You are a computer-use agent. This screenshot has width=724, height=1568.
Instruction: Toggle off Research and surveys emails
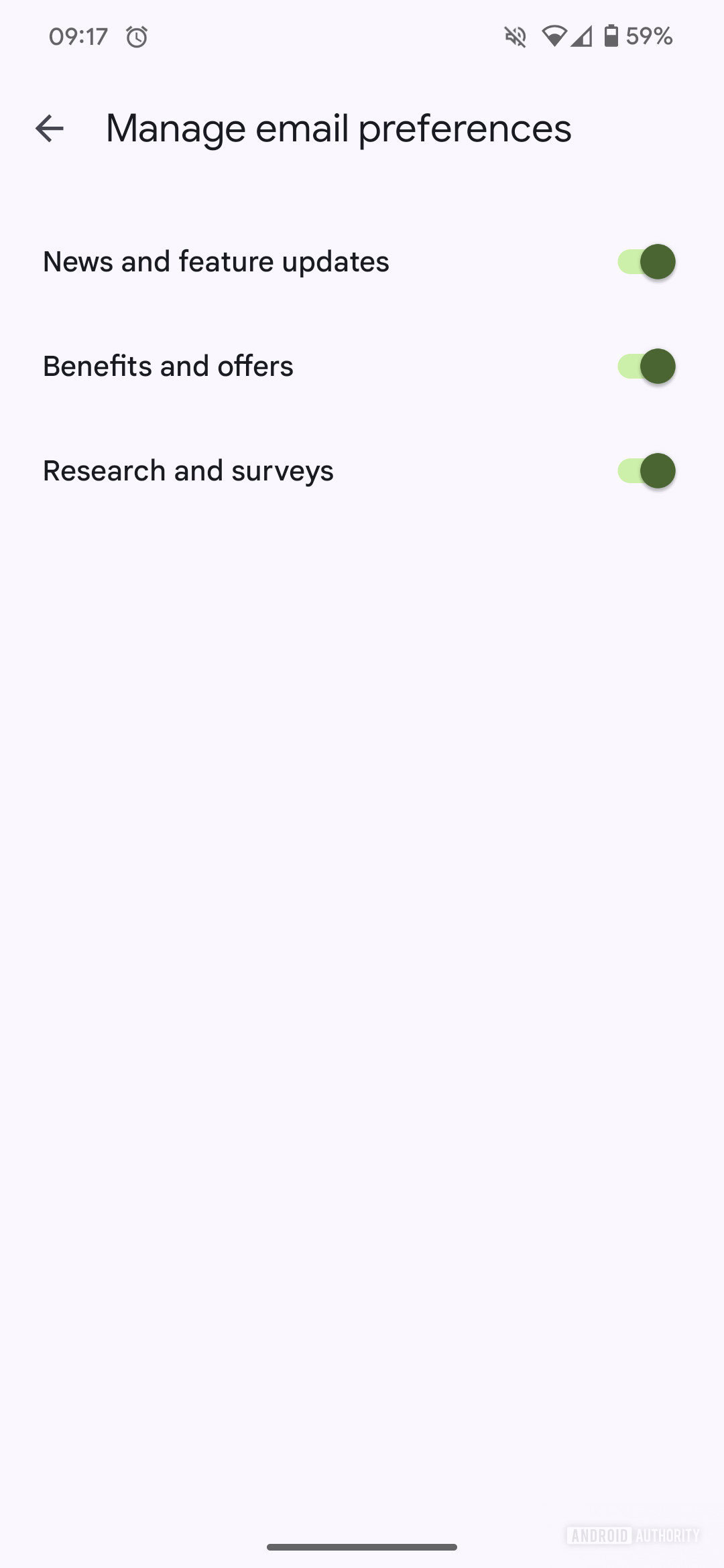pos(646,470)
